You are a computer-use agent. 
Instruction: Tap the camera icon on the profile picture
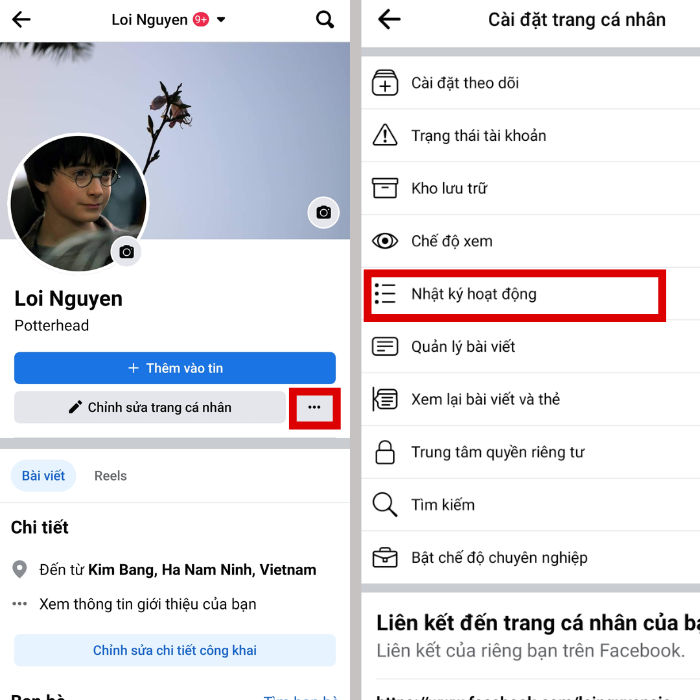coord(126,252)
